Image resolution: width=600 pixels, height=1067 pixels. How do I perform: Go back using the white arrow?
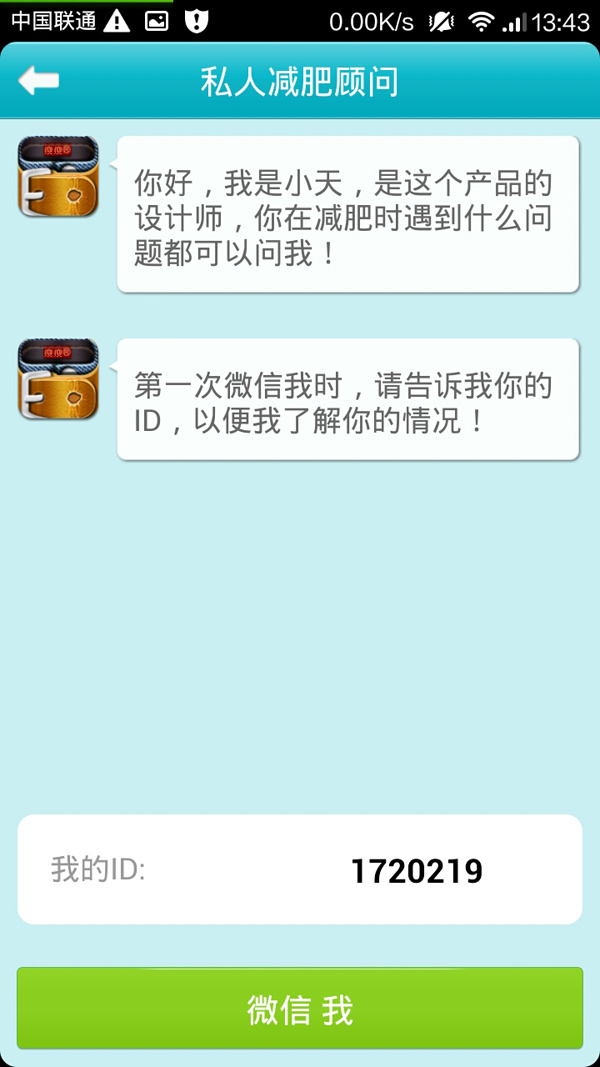[39, 81]
